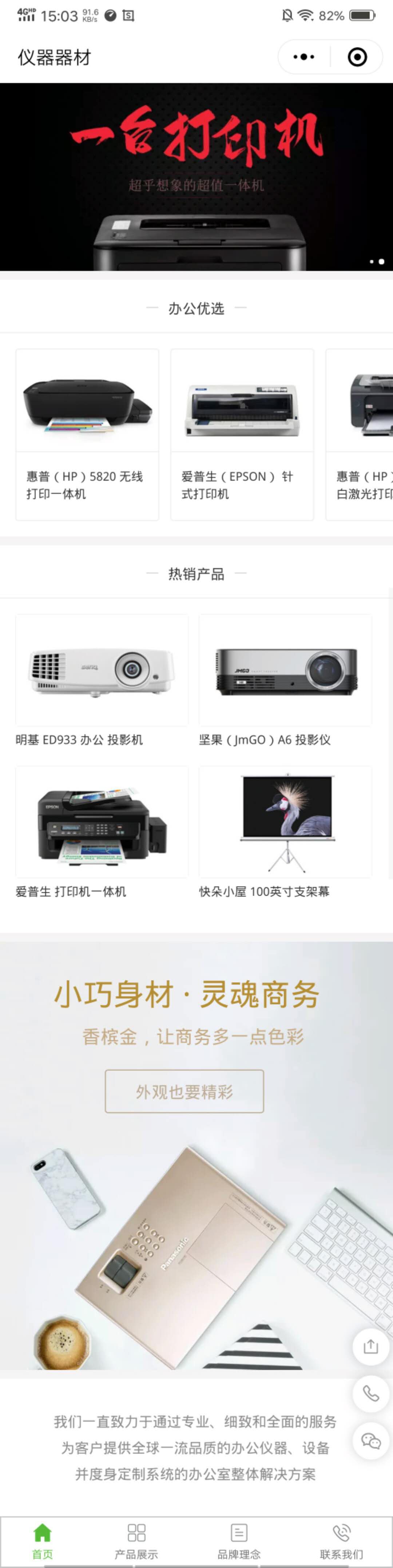Tap the 外观也要精彩 button
Image resolution: width=393 pixels, height=1568 pixels.
(184, 1091)
